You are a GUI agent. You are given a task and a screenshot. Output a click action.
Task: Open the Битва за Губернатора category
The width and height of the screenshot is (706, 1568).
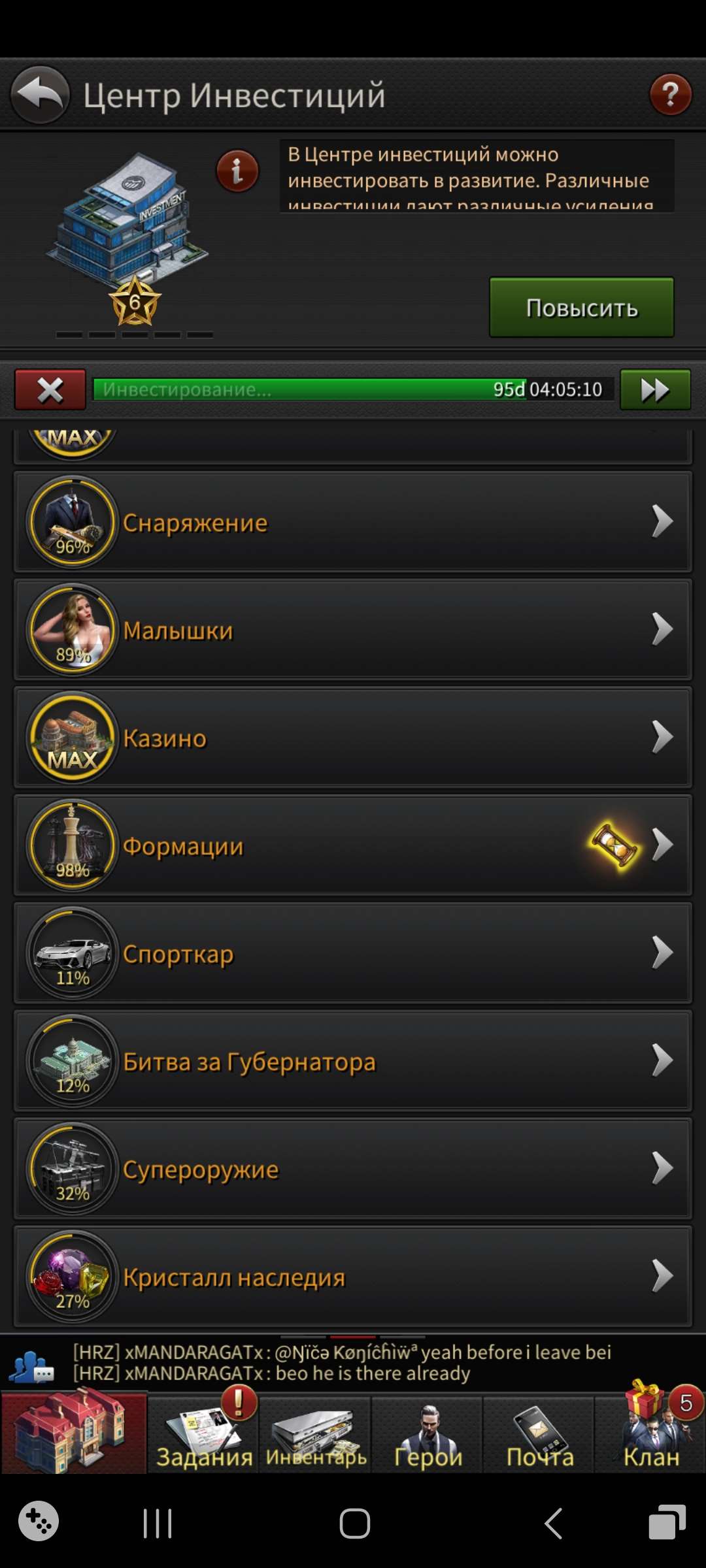353,1061
